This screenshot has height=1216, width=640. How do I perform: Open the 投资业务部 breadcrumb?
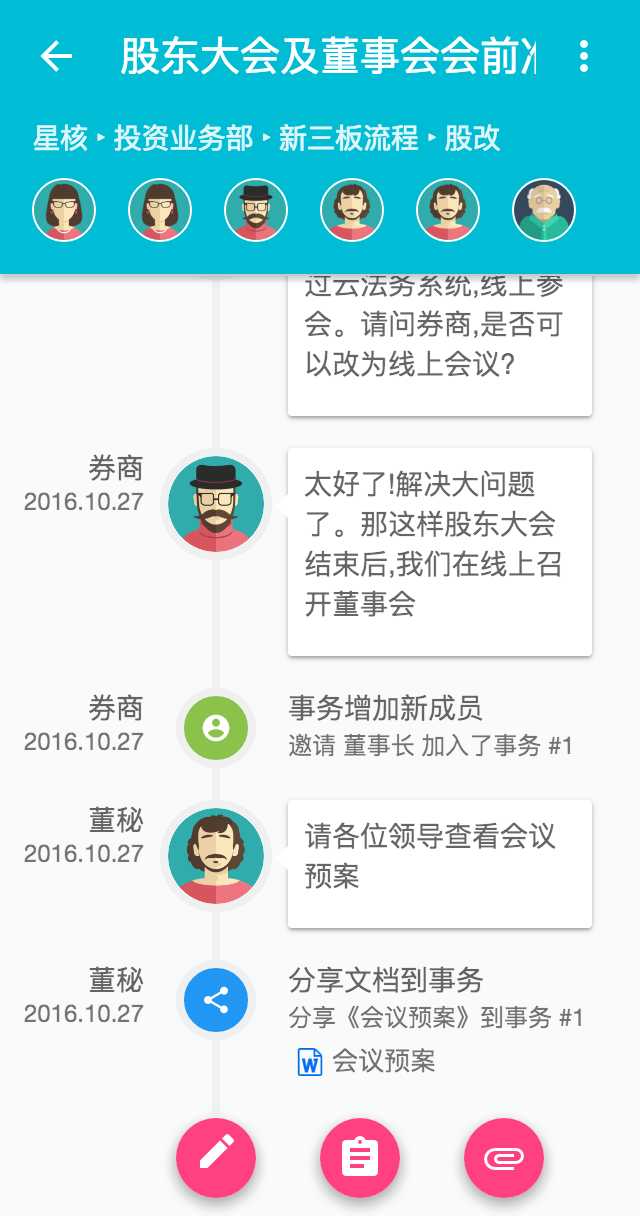(x=184, y=138)
